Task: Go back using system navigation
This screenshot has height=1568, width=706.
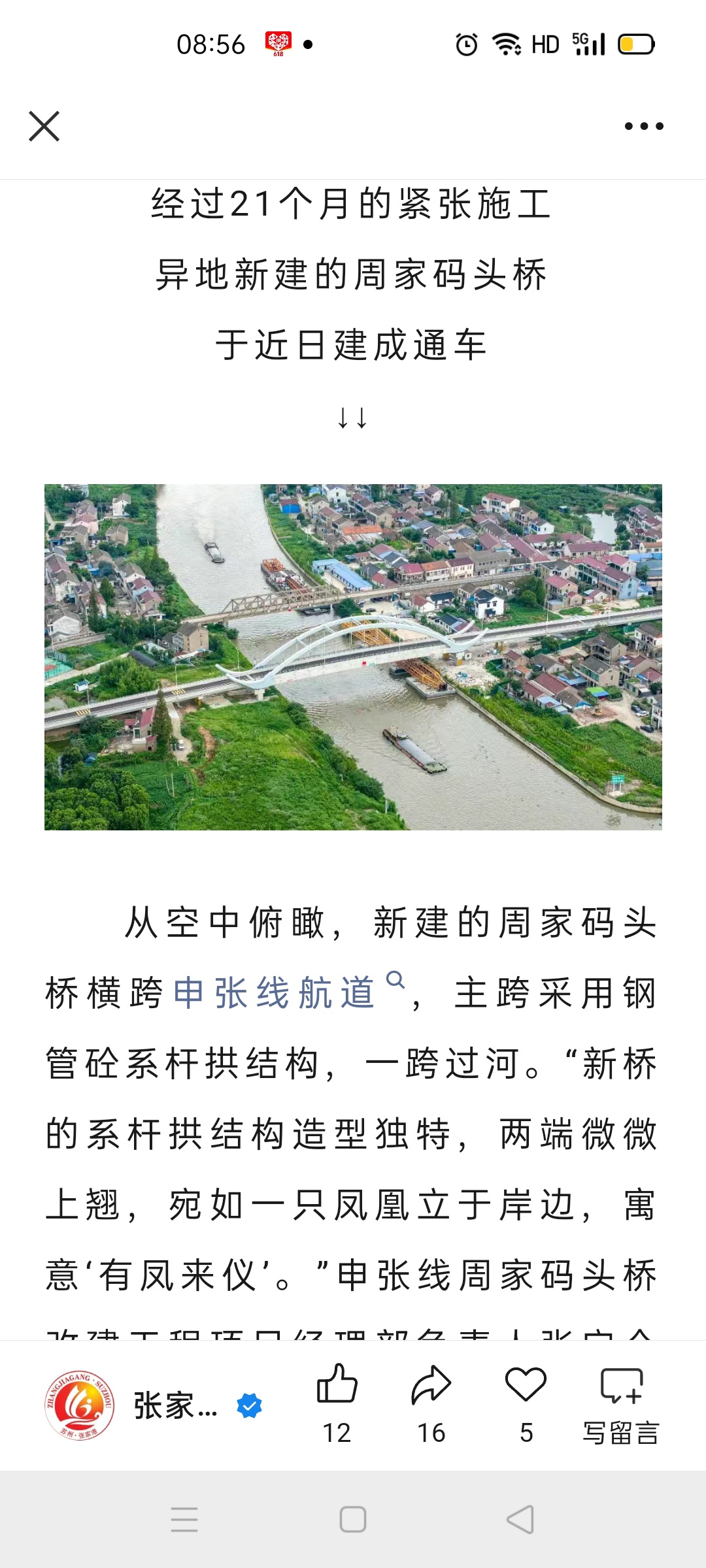Action: [521, 1519]
